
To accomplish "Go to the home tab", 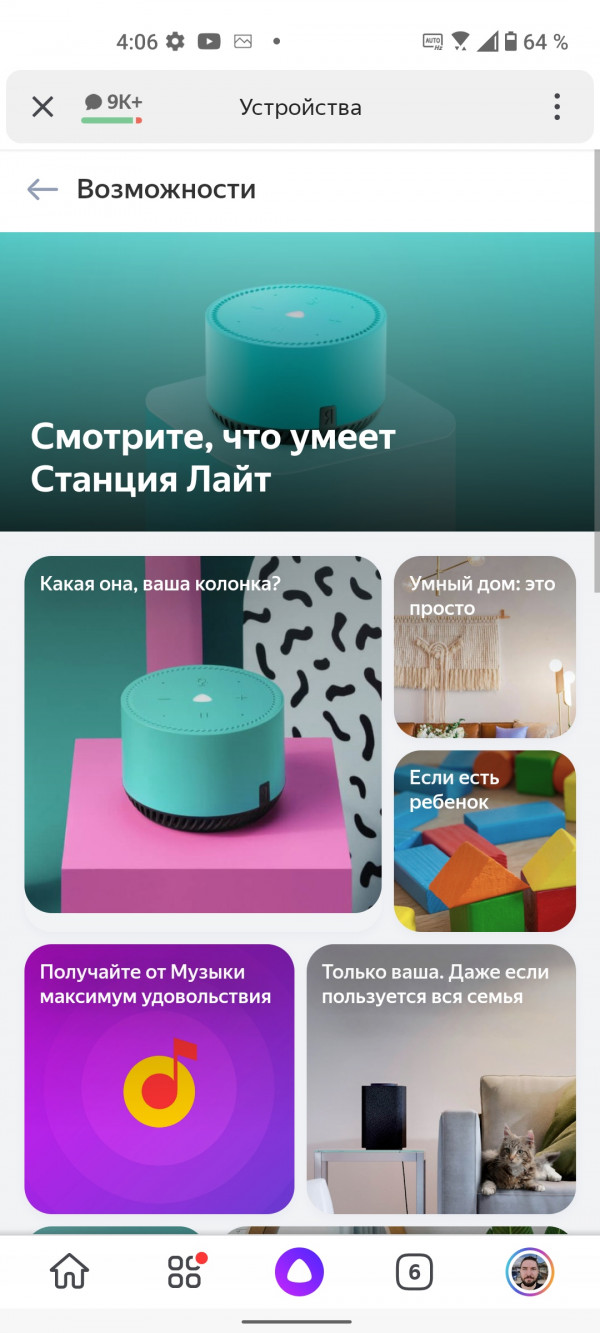I will point(70,1272).
